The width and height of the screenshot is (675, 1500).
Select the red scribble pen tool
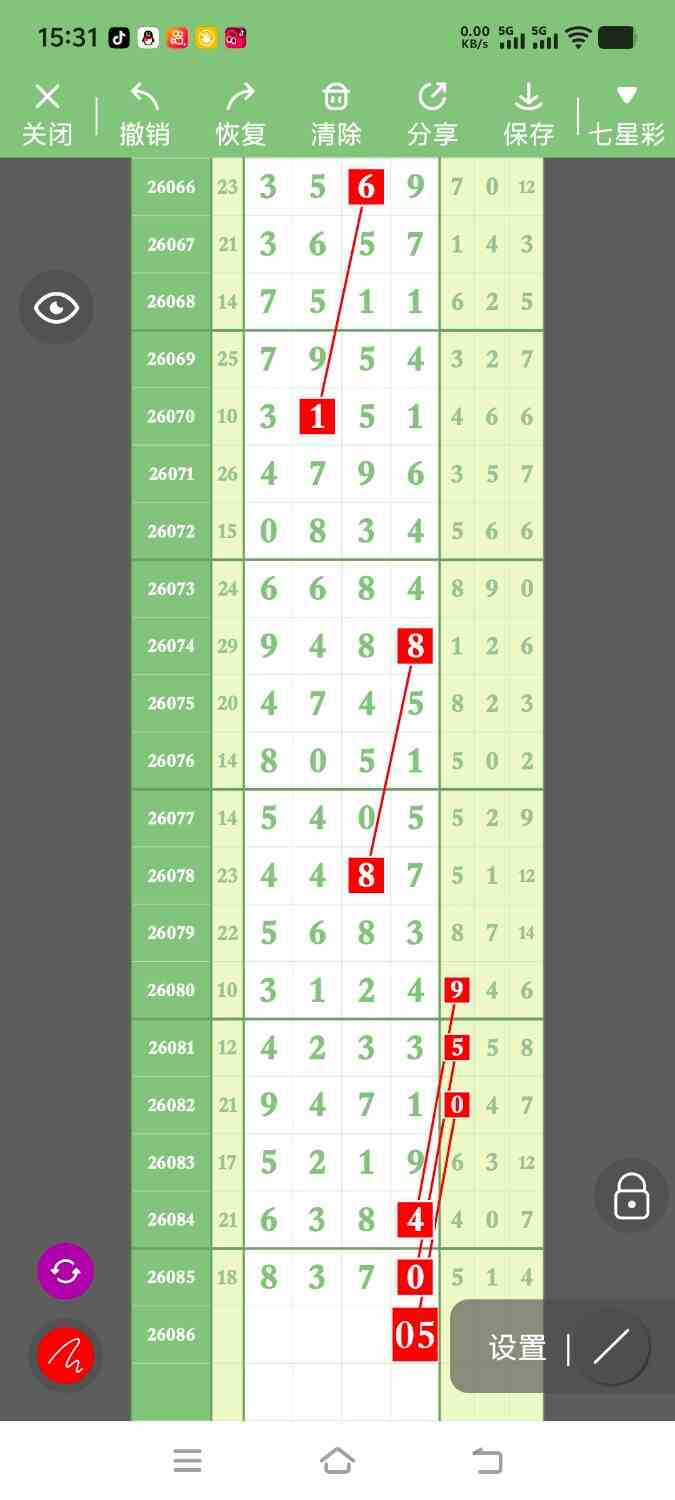pyautogui.click(x=65, y=1356)
